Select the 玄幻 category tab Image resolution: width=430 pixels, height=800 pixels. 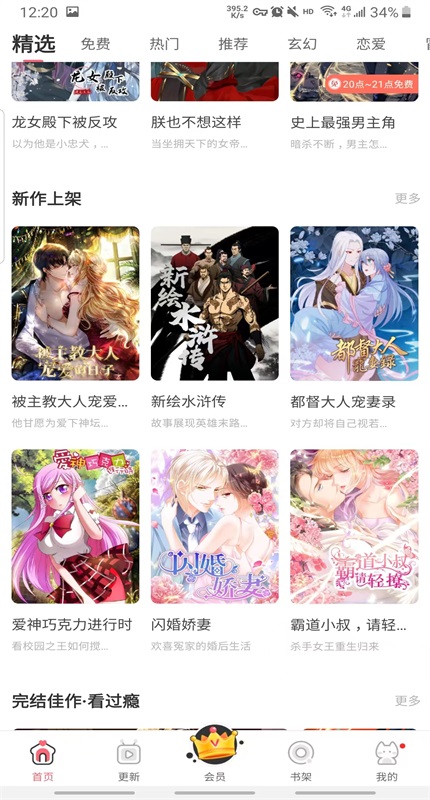[x=302, y=44]
